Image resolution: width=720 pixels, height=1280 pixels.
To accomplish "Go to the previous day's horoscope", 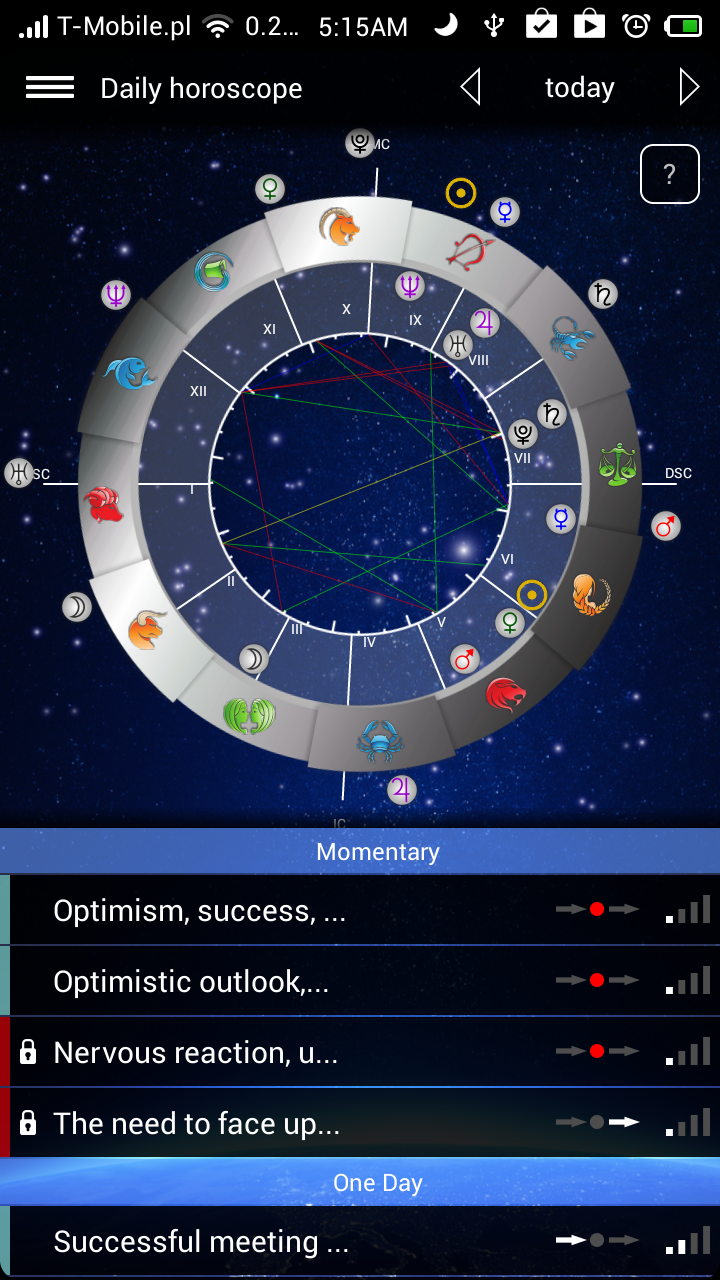I will pos(471,88).
